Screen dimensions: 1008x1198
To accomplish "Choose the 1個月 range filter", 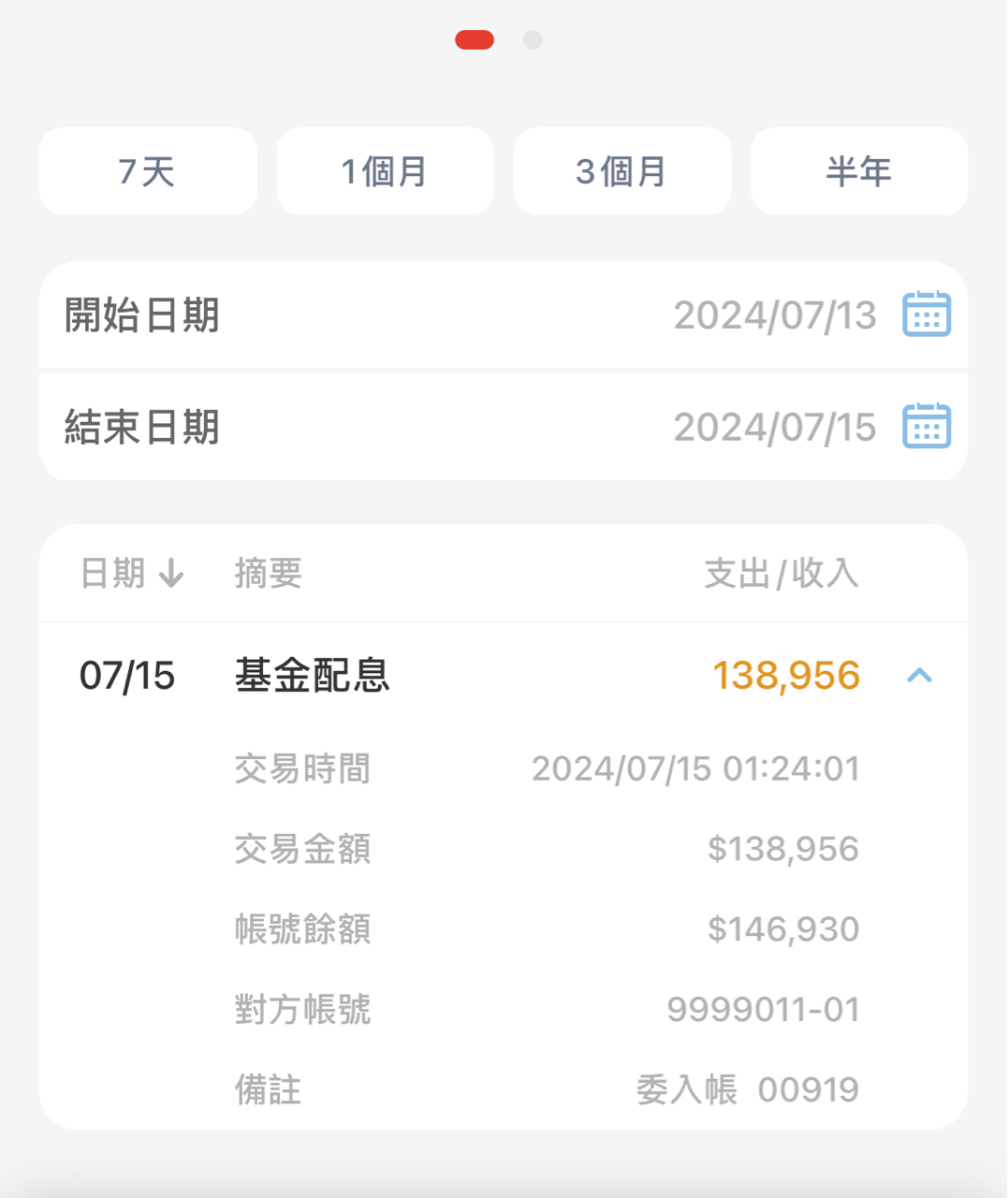I will tap(385, 172).
